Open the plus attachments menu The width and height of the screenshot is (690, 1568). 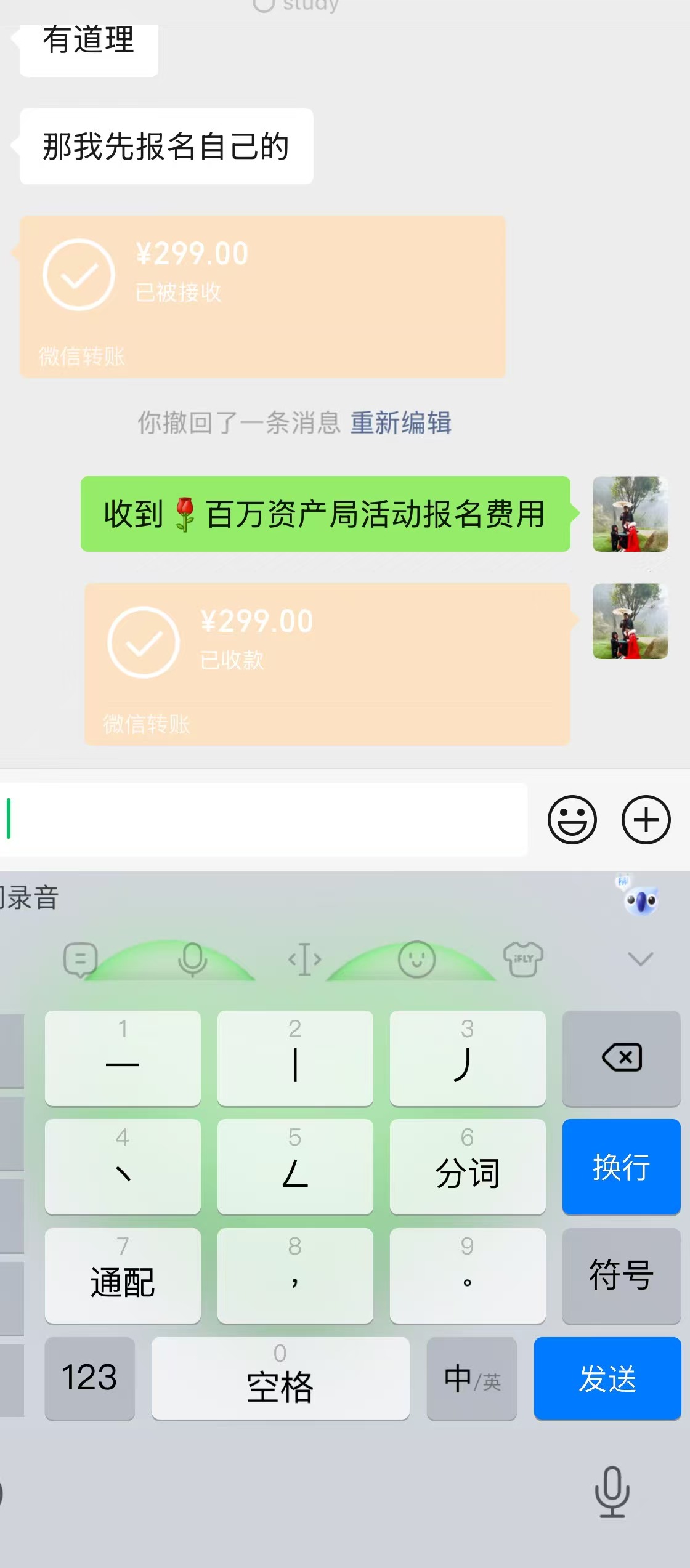point(646,820)
